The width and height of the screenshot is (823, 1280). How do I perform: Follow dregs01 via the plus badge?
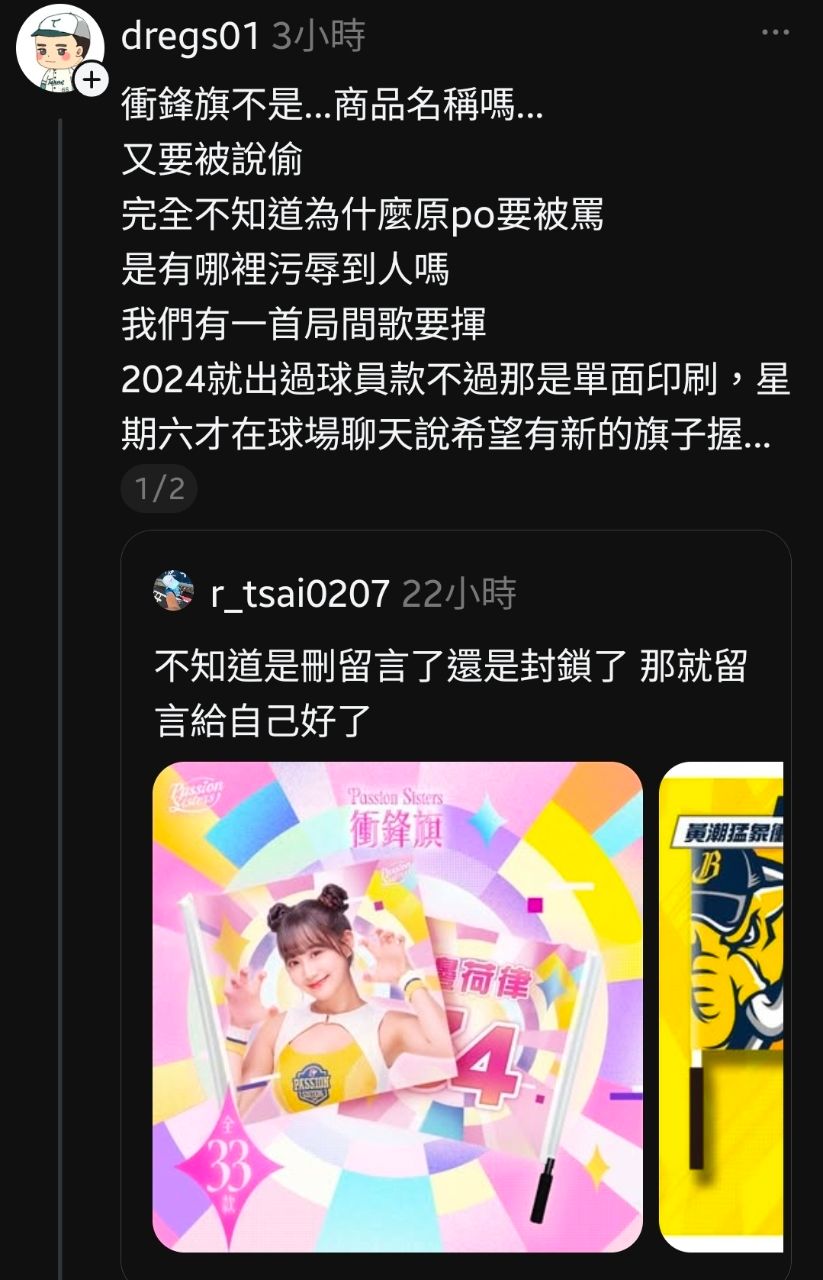pos(91,79)
